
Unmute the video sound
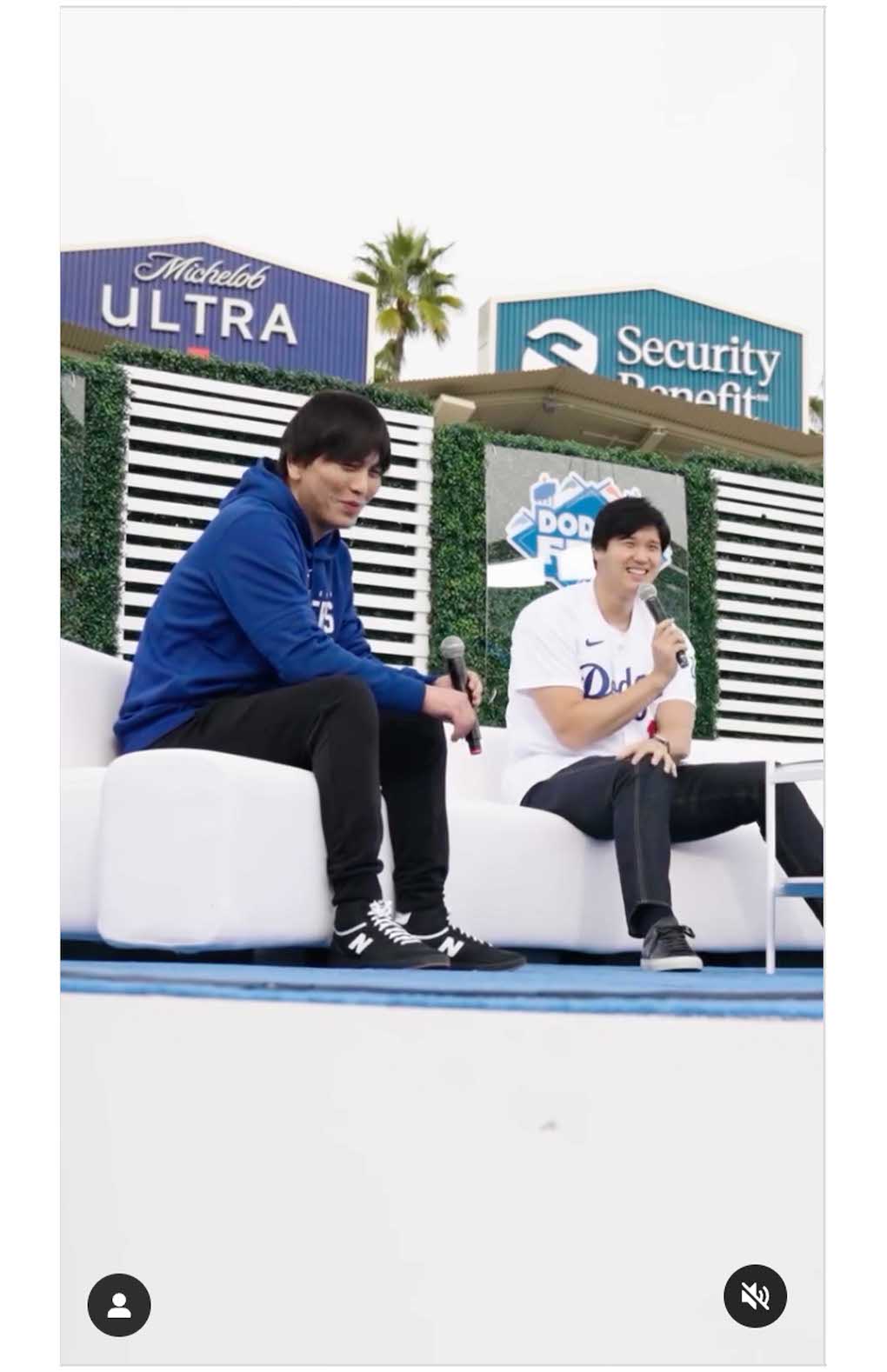pyautogui.click(x=754, y=1295)
